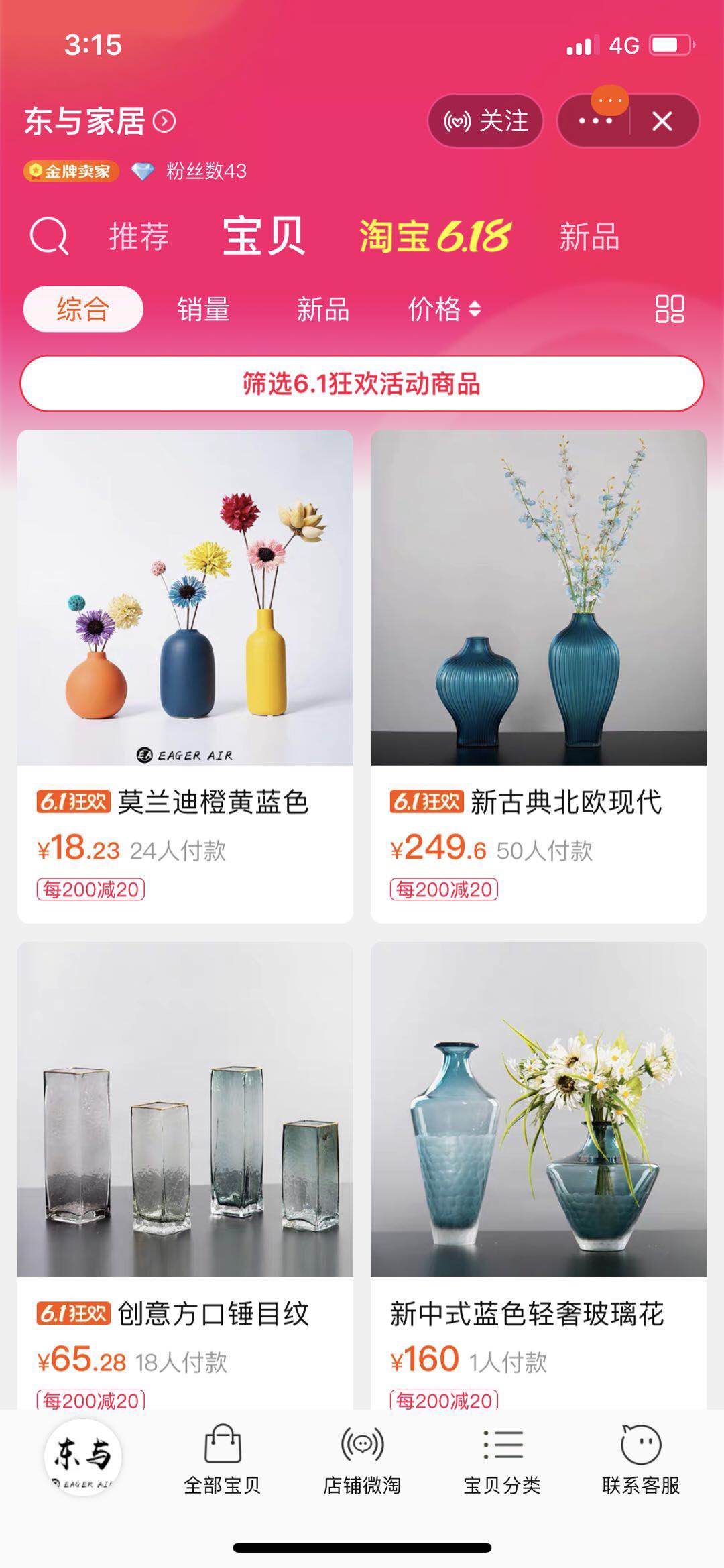
Task: Tap 筛选6.1狂欢活动商品 filter button
Action: [362, 383]
